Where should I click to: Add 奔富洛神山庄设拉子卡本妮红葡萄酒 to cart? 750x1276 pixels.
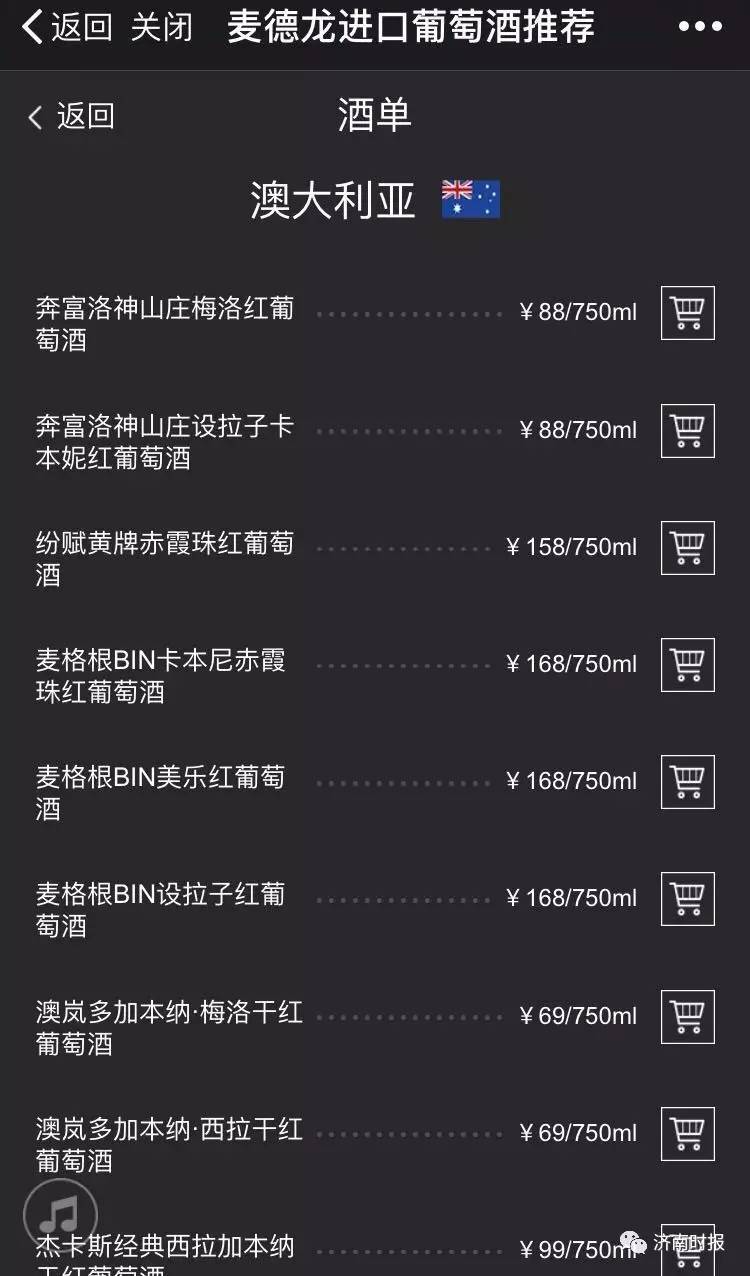pyautogui.click(x=687, y=430)
